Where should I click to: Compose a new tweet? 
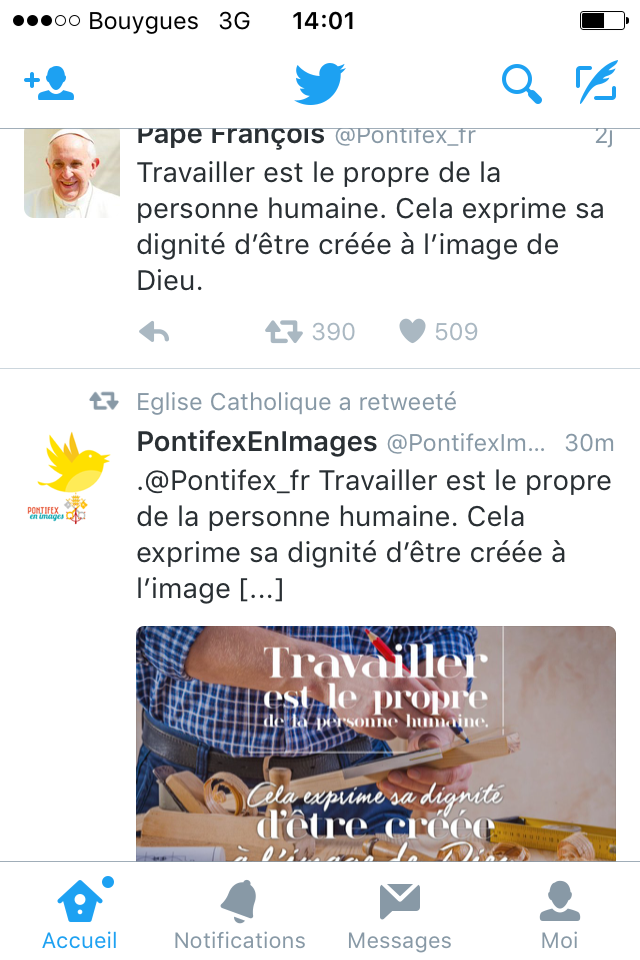pos(597,84)
